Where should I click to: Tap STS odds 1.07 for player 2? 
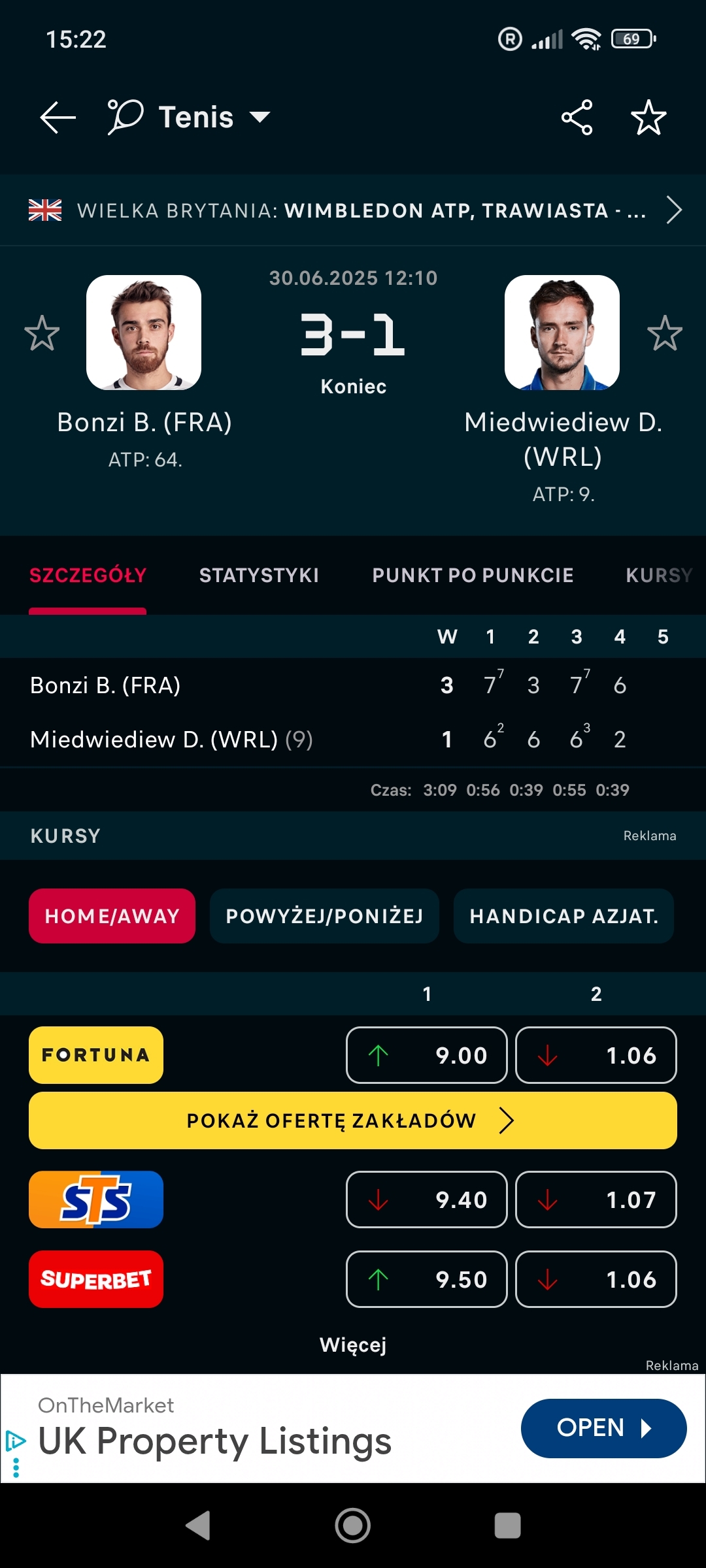(x=596, y=1200)
